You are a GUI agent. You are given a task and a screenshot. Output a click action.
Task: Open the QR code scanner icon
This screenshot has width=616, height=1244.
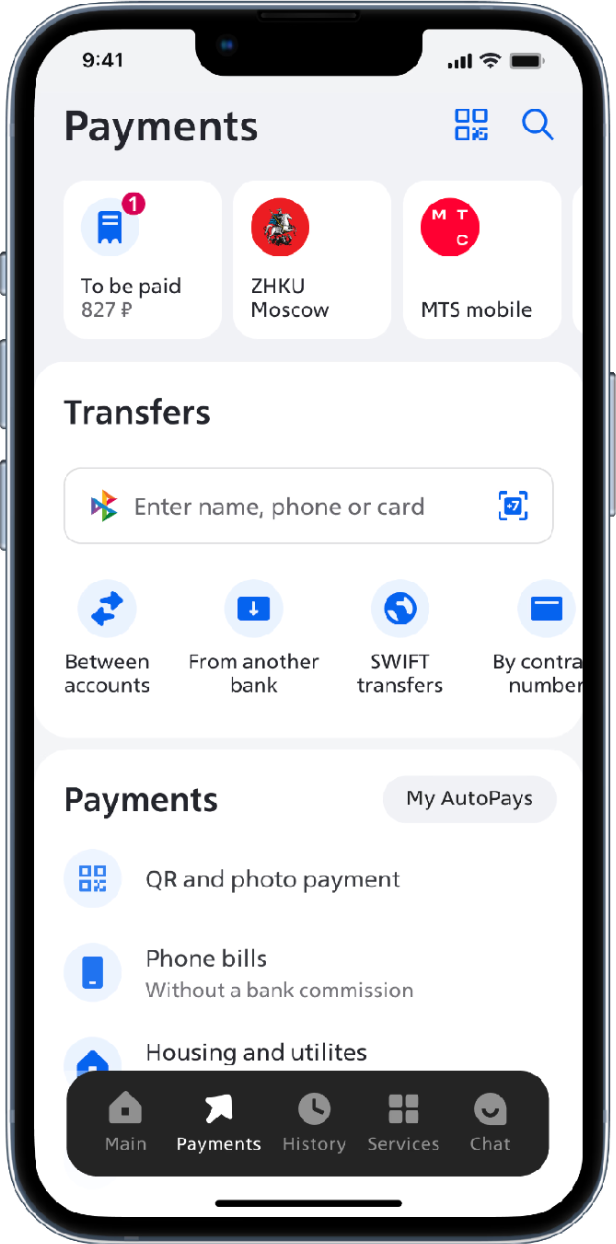[471, 125]
